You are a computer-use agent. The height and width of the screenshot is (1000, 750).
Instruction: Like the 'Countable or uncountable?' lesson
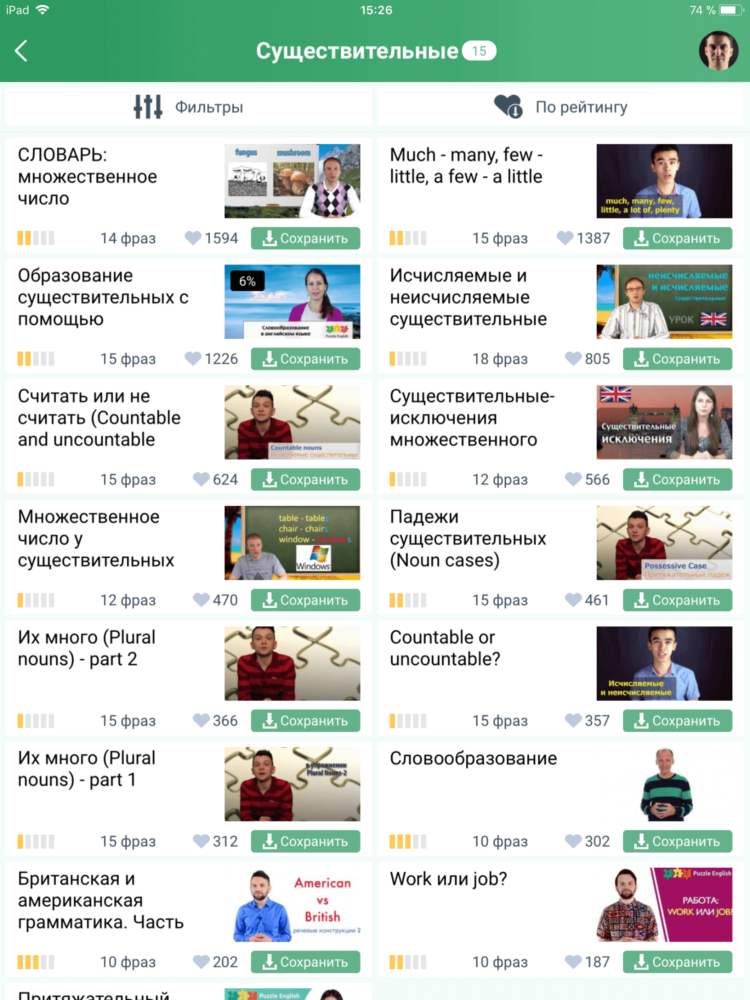(572, 721)
